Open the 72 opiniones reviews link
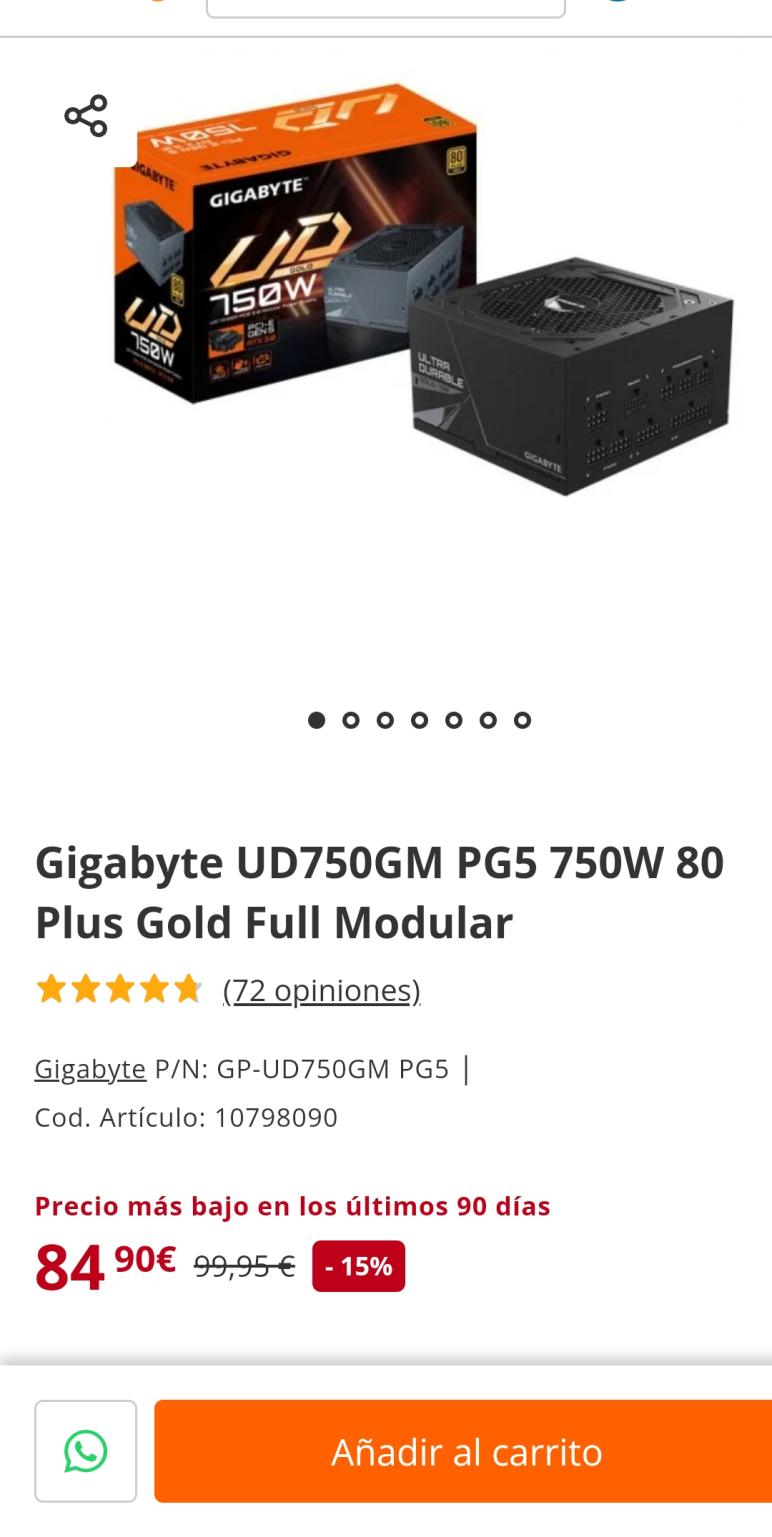 (x=321, y=990)
